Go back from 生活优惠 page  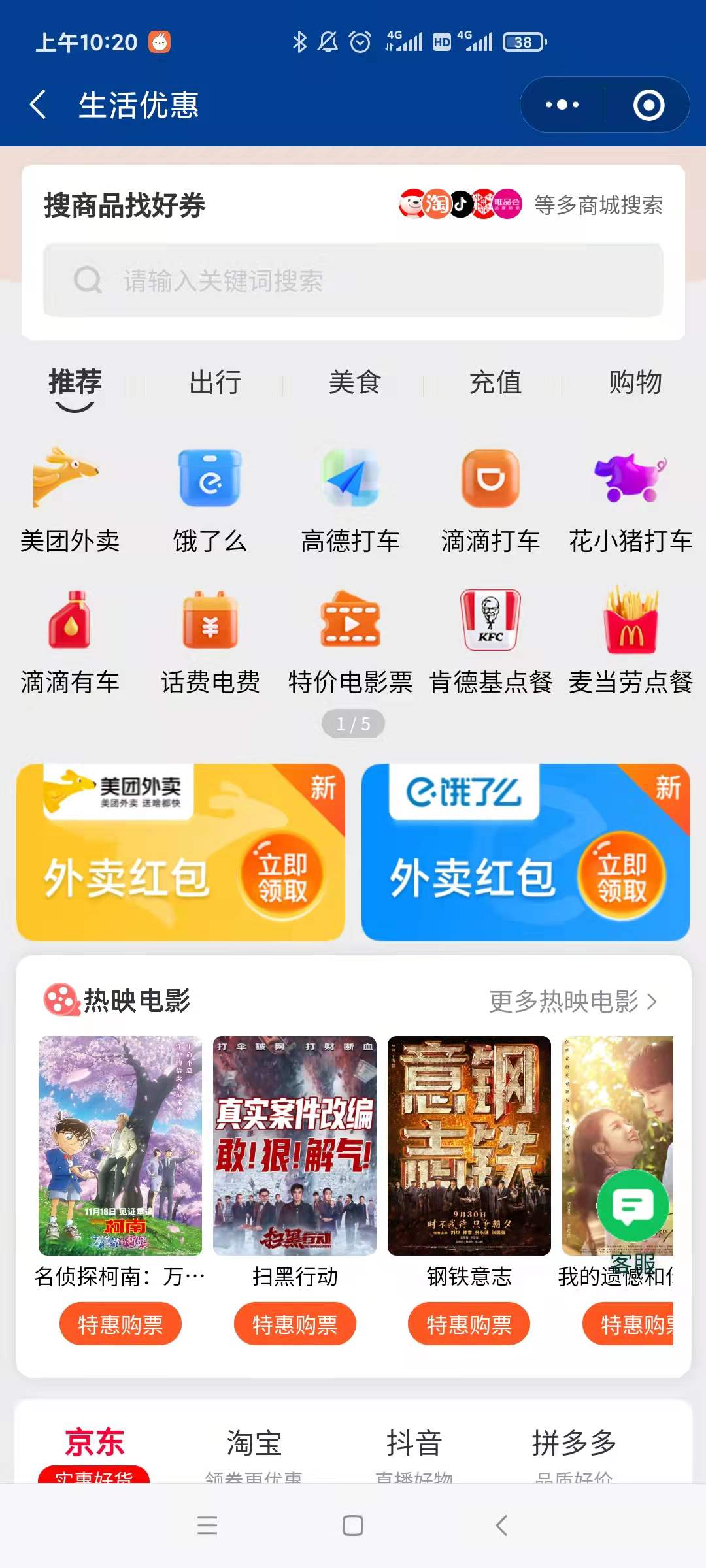[x=38, y=105]
